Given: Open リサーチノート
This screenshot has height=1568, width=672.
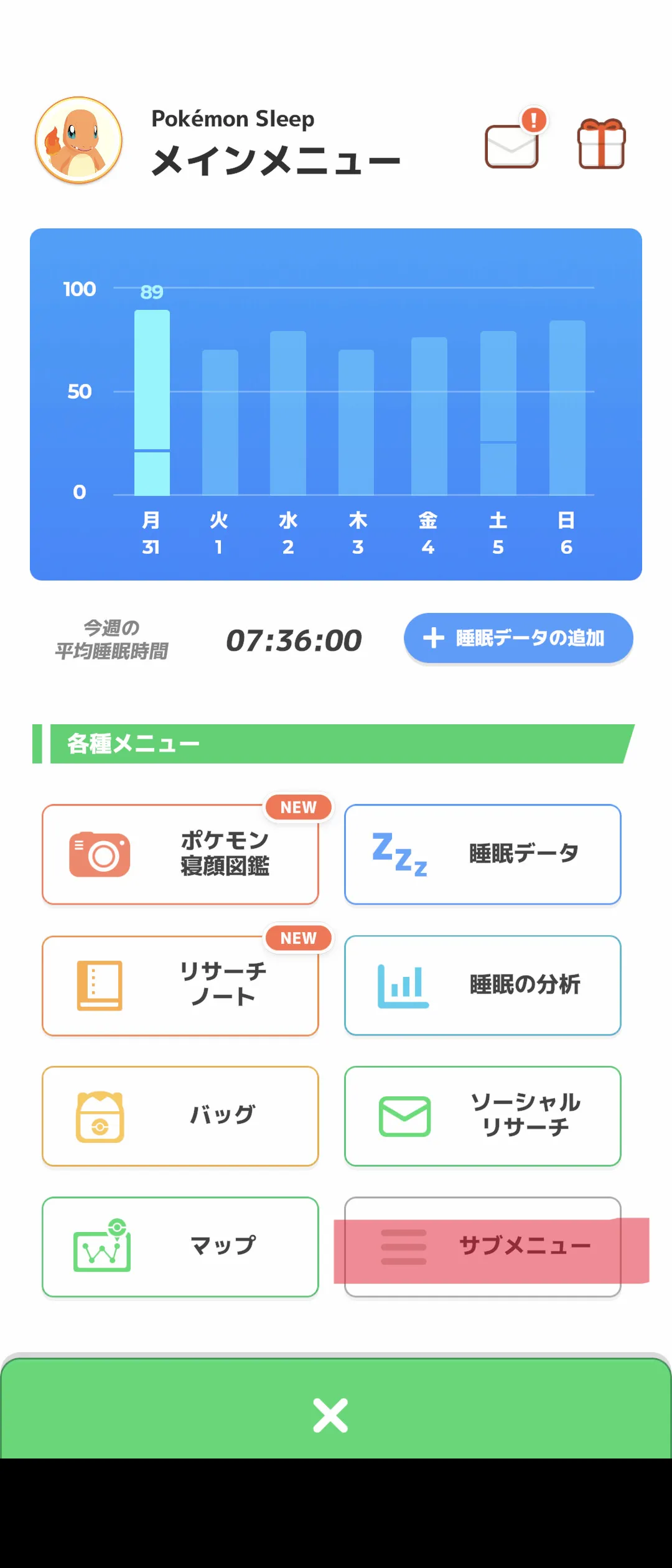Looking at the screenshot, I should (x=180, y=985).
